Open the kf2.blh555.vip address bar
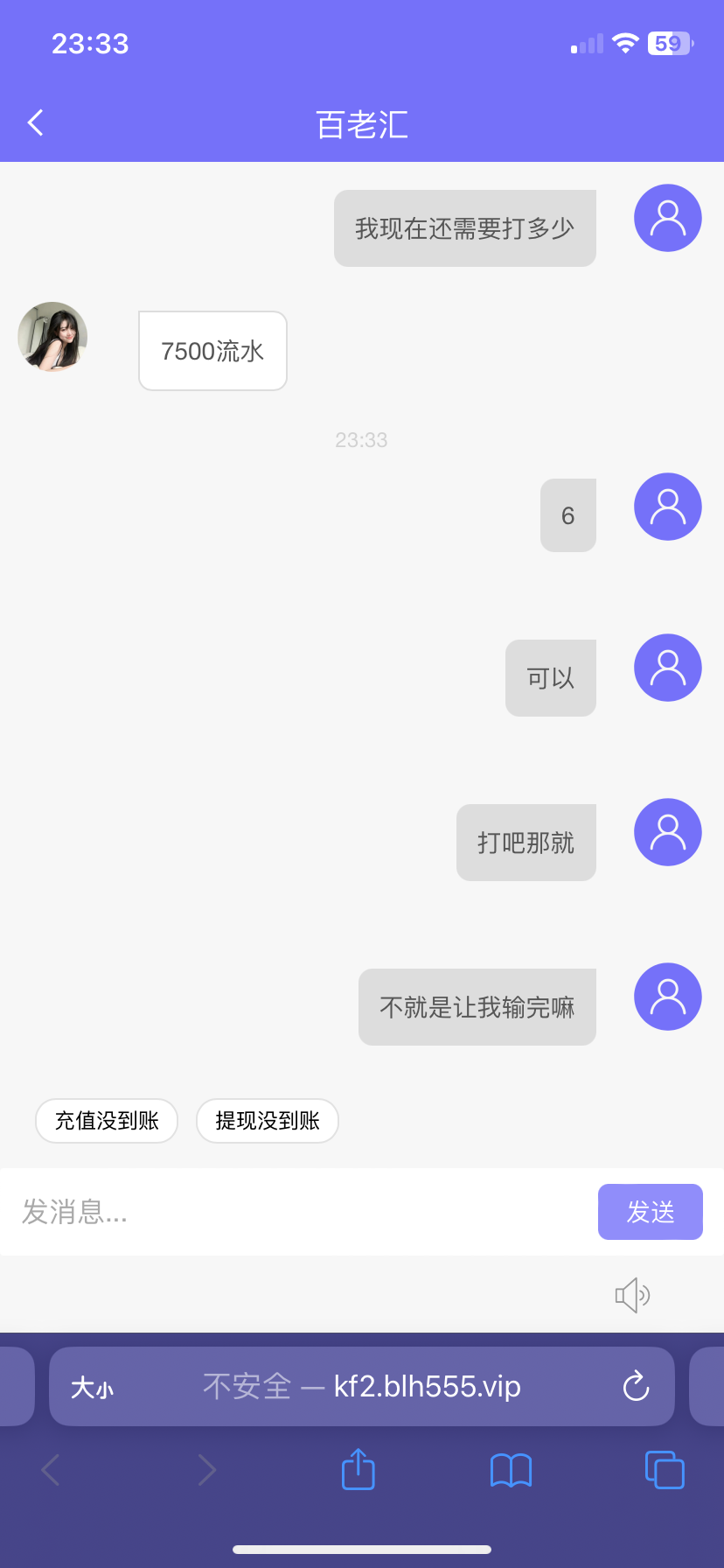724x1568 pixels. click(362, 1387)
